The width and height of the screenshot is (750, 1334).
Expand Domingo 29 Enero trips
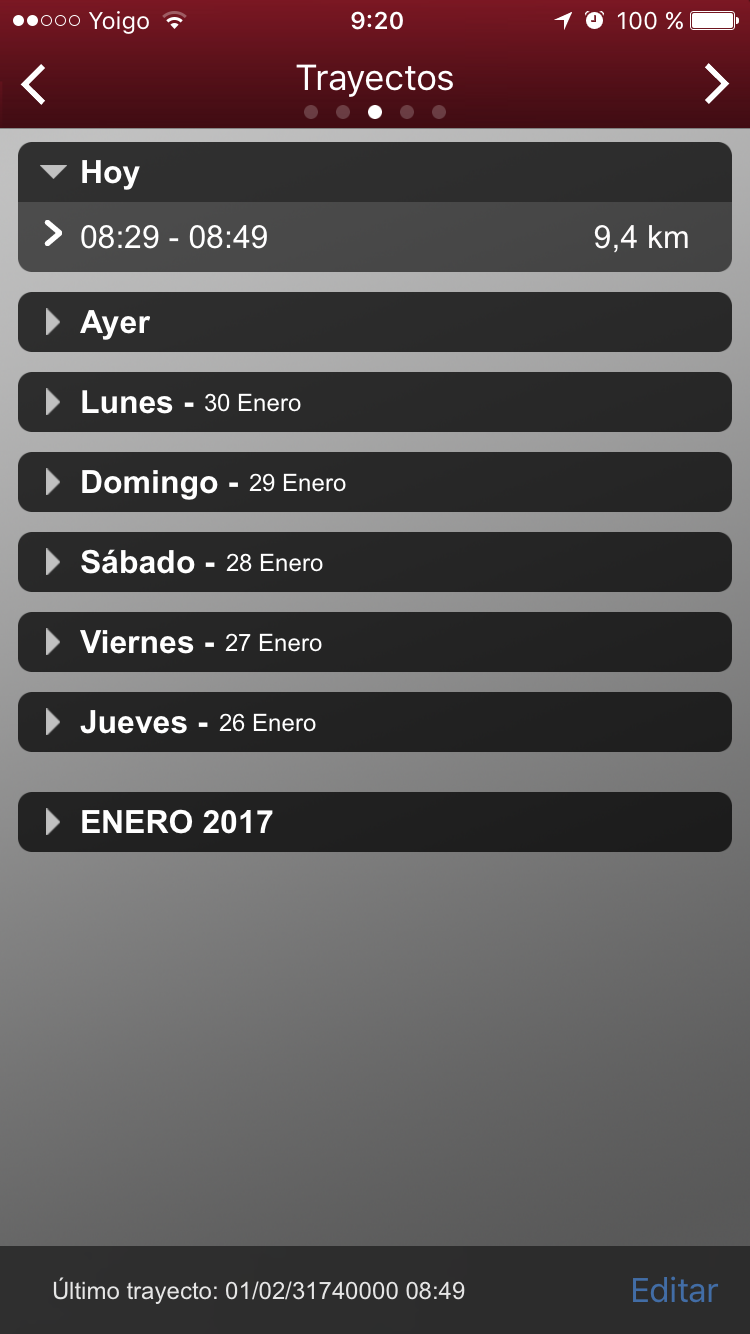tap(374, 482)
